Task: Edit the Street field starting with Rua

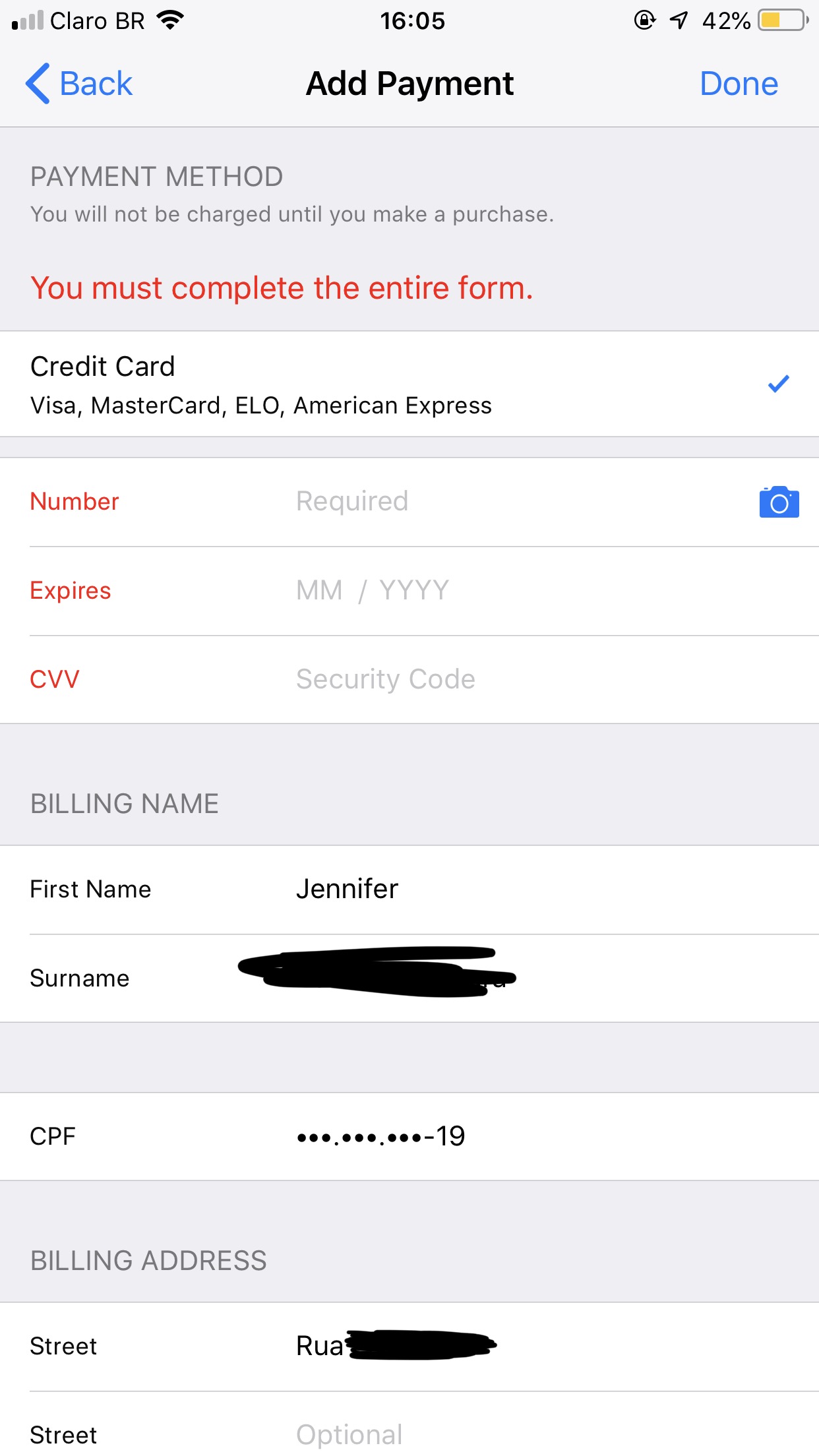Action: 396,1346
